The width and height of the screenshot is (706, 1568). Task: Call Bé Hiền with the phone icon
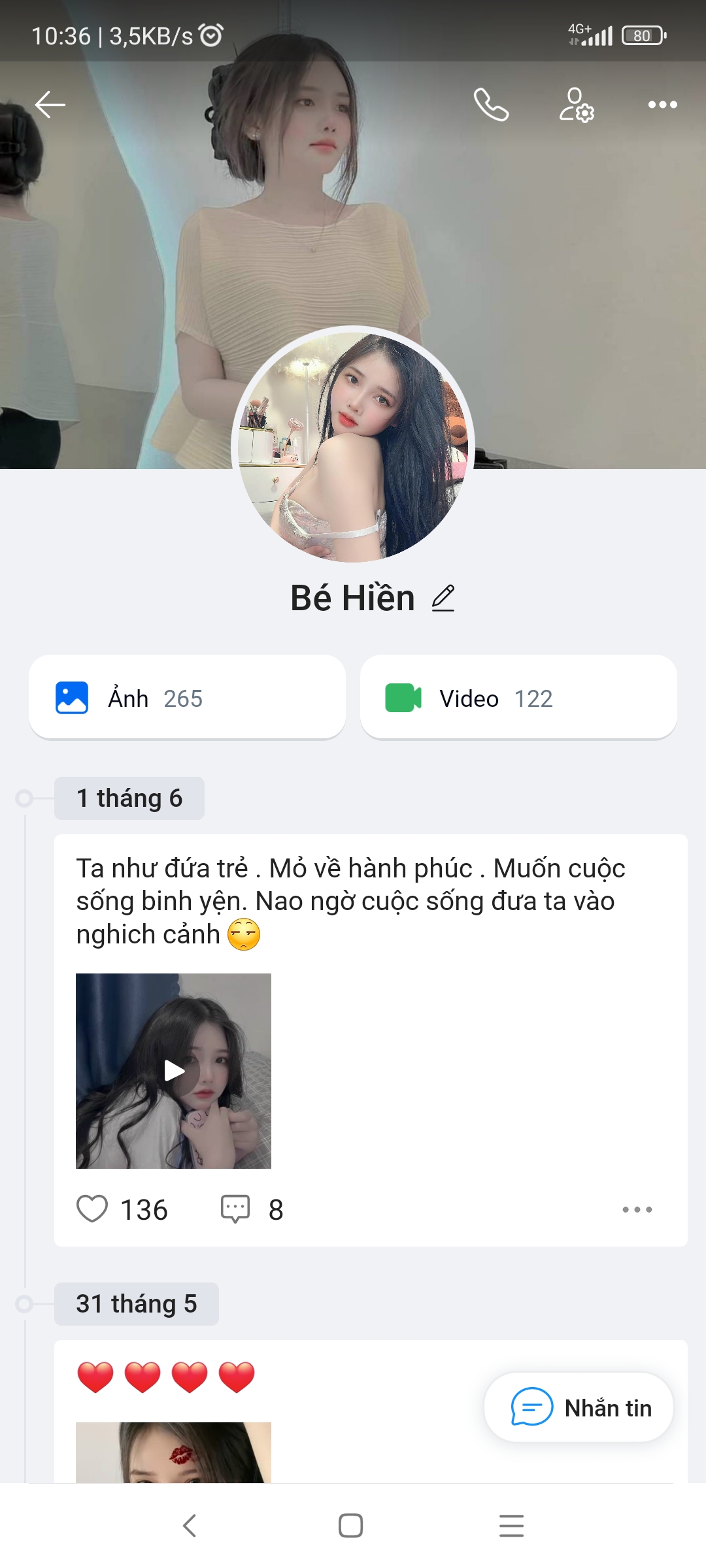pyautogui.click(x=491, y=105)
